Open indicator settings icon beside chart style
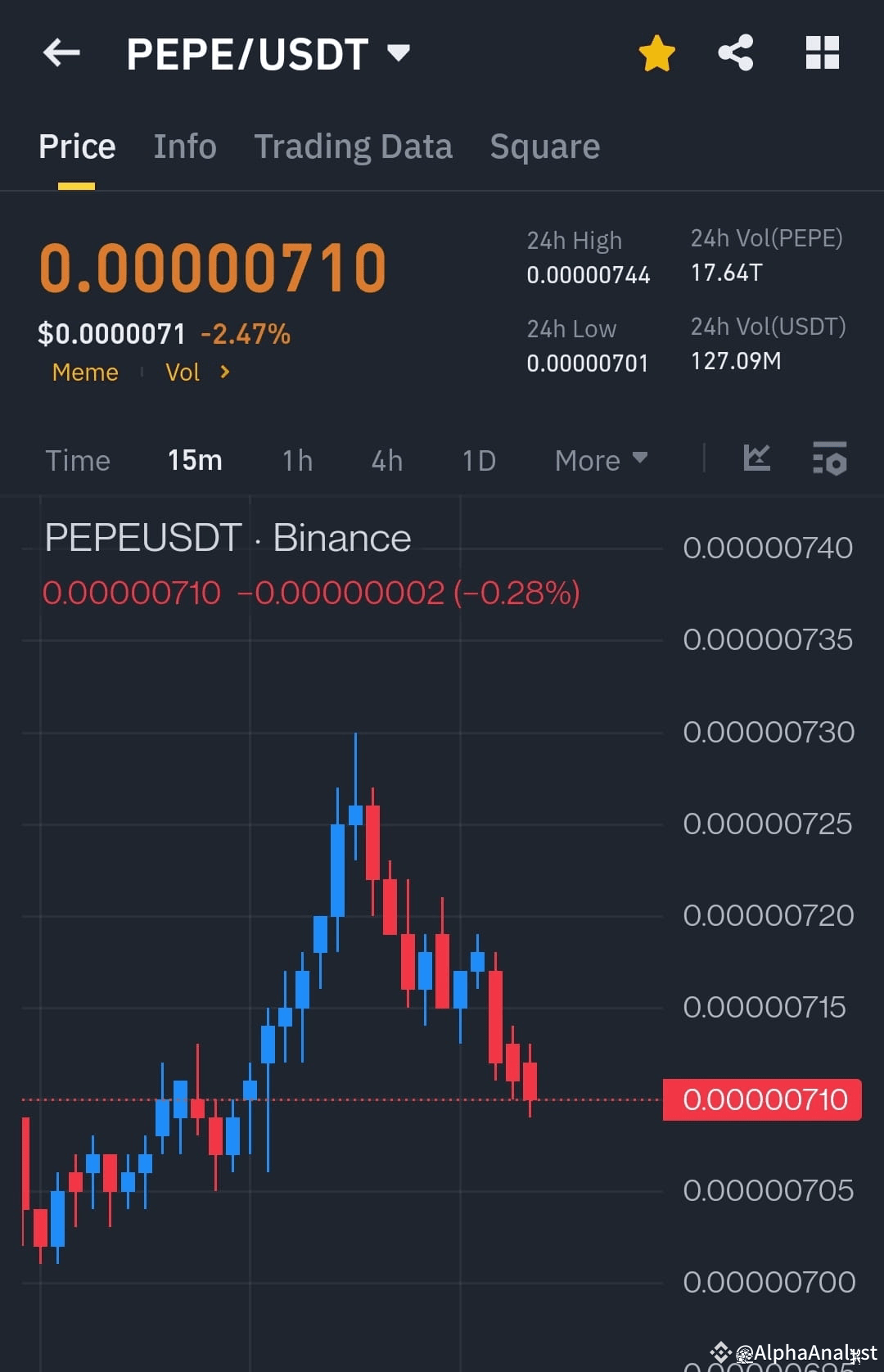The width and height of the screenshot is (884, 1372). 830,459
